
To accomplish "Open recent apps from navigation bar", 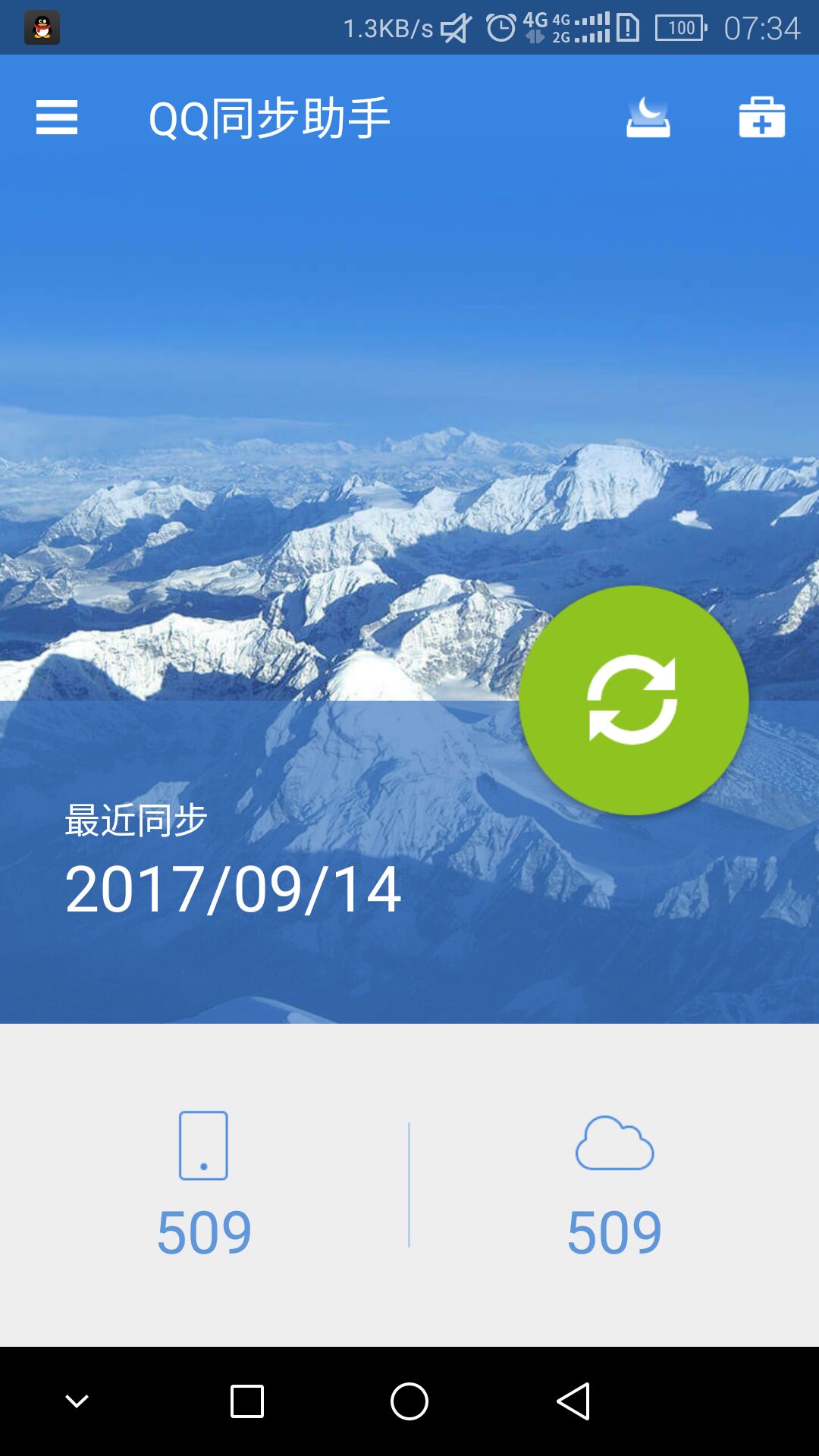I will click(x=246, y=1401).
